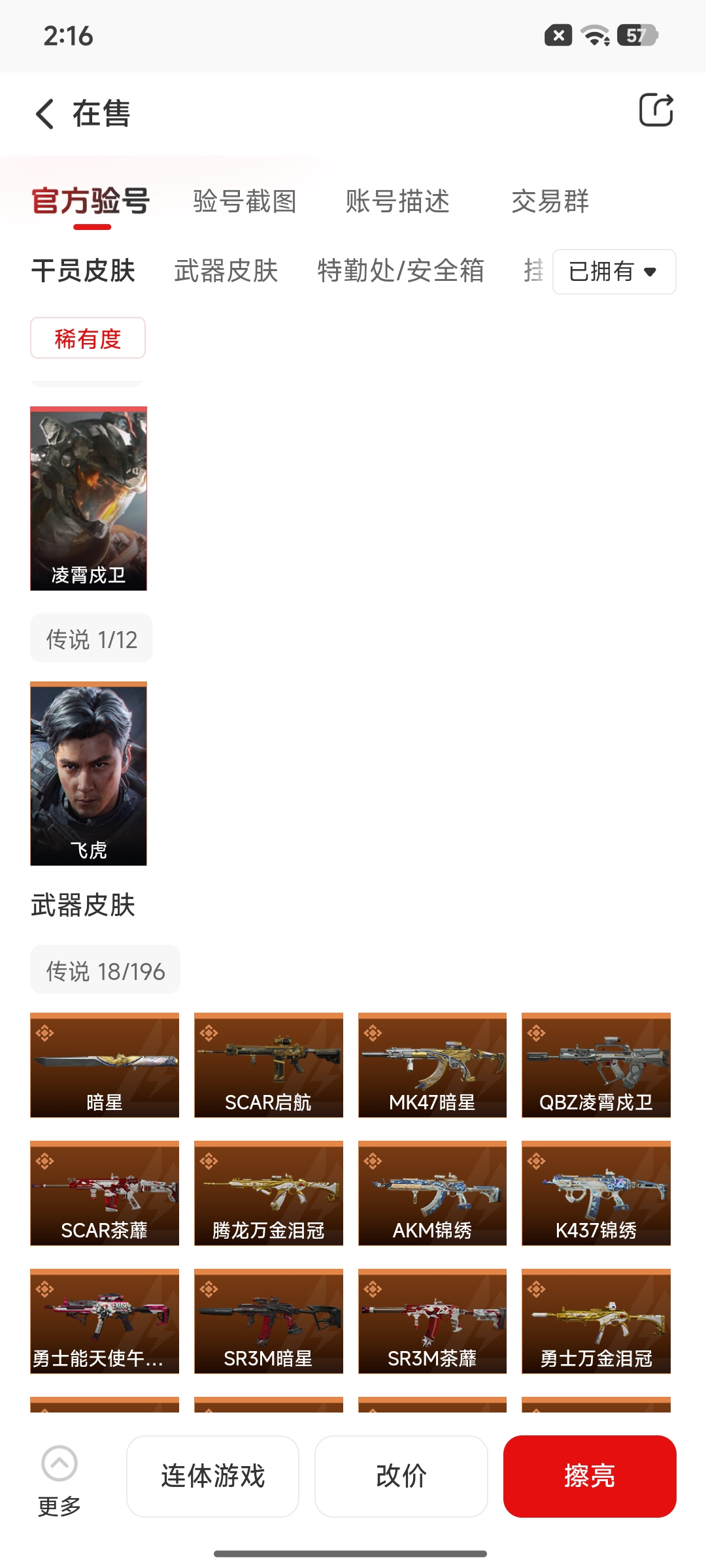The width and height of the screenshot is (706, 1568).
Task: Select the 武器皮肤 sub-tab
Action: (226, 270)
